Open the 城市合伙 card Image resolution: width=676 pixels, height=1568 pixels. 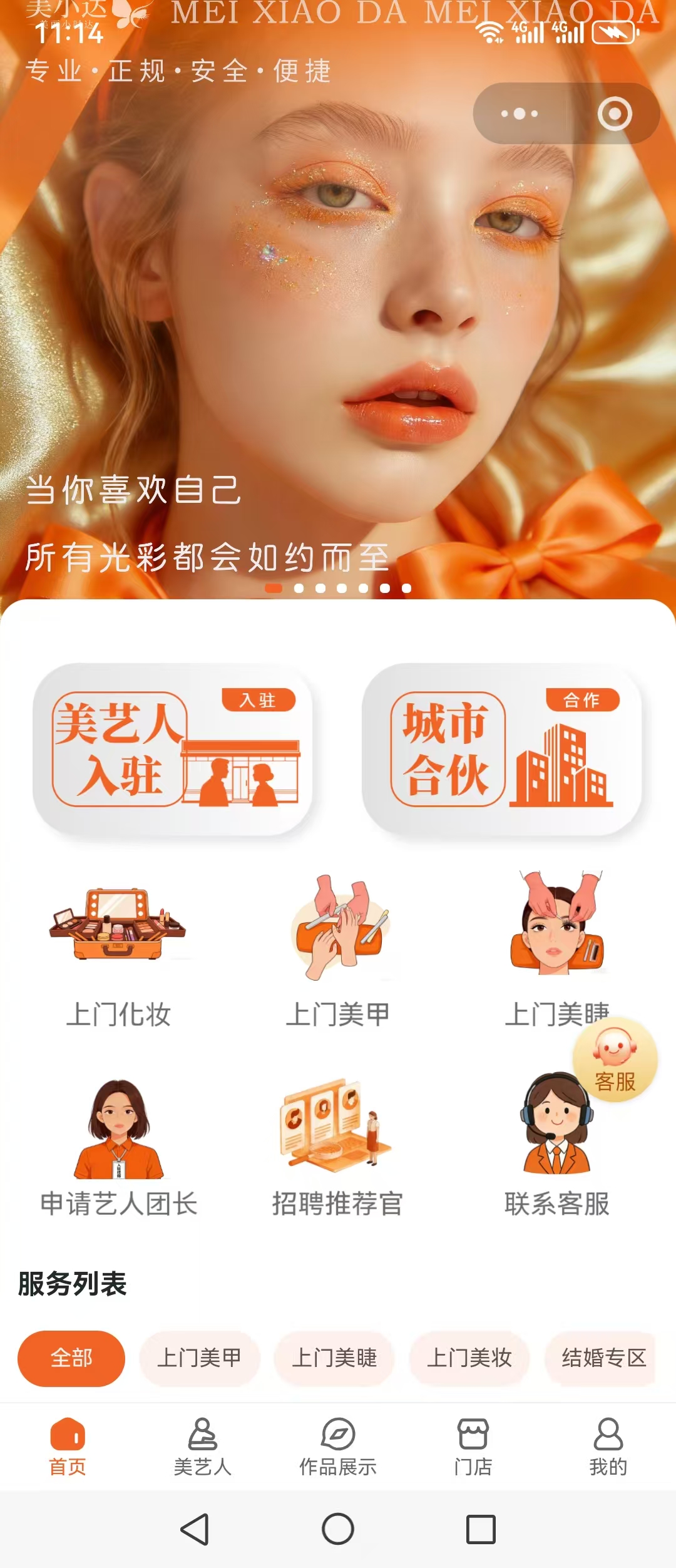click(502, 749)
